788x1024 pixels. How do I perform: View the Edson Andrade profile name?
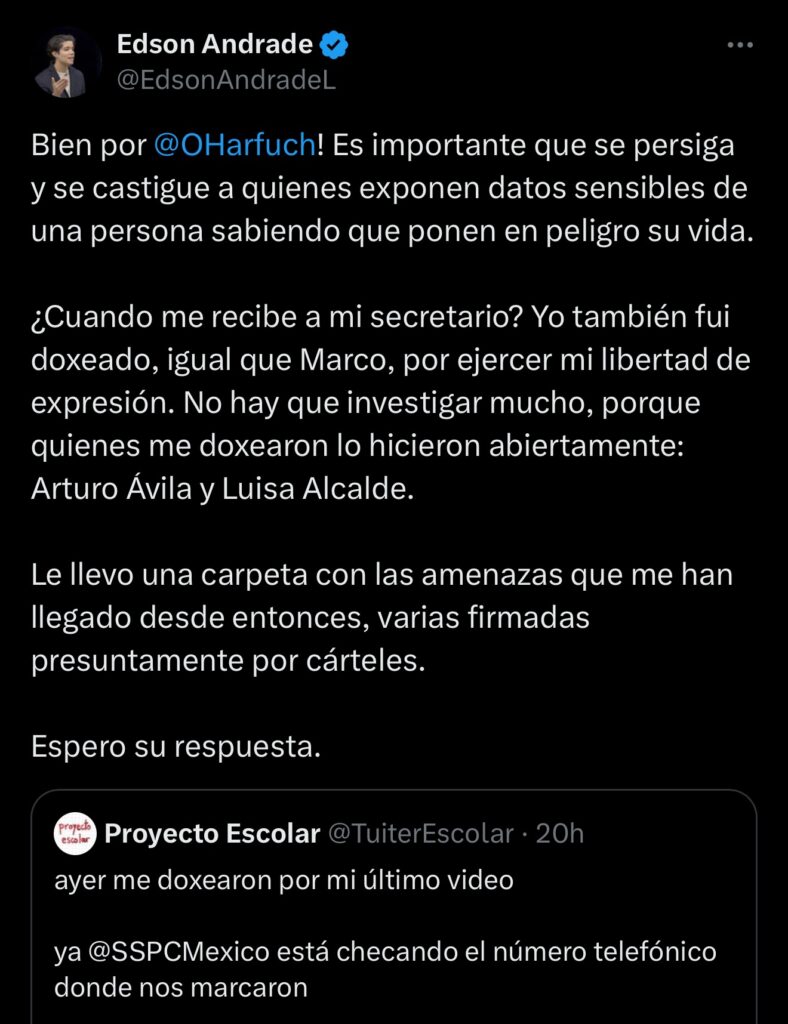215,44
